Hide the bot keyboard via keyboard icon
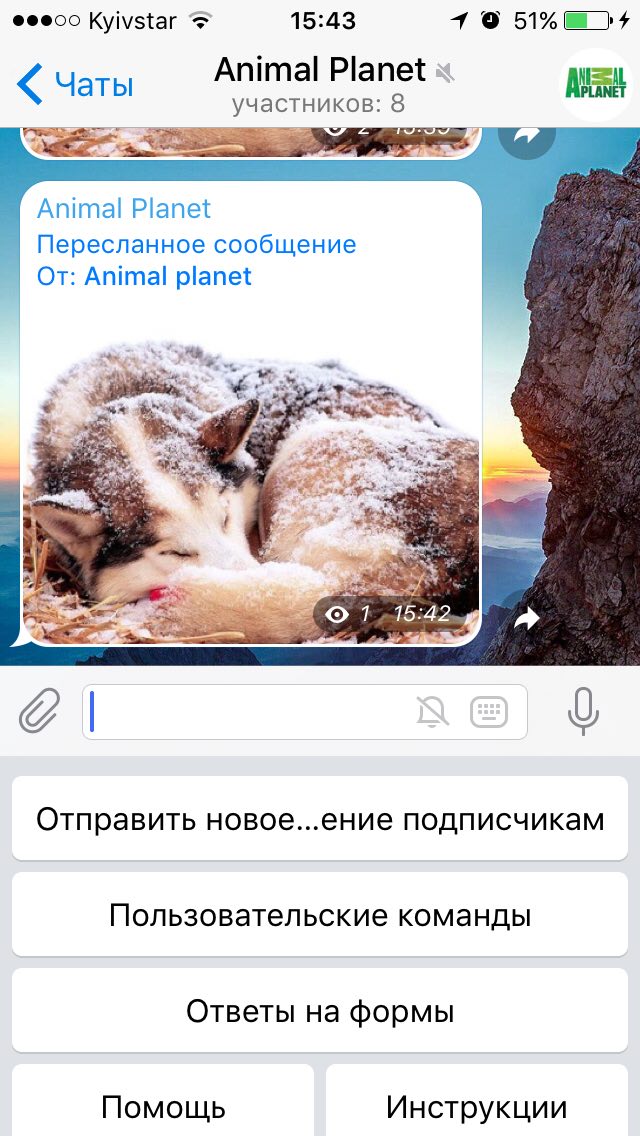 pyautogui.click(x=489, y=712)
